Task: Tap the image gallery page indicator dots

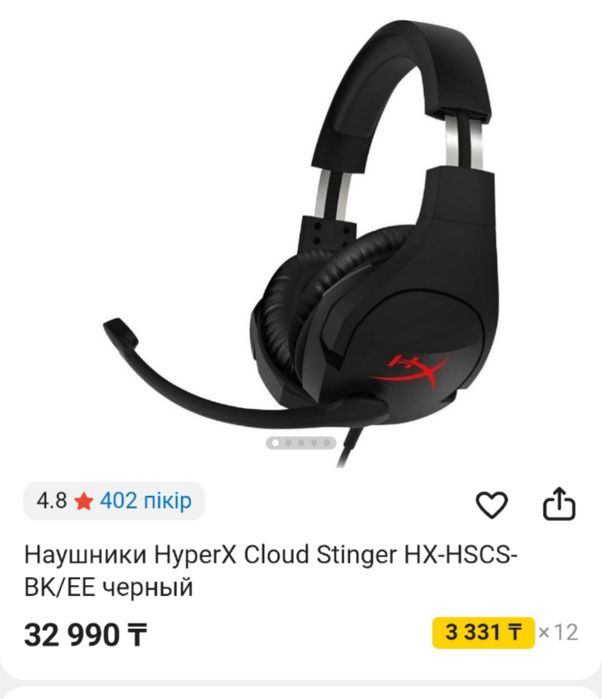Action: pyautogui.click(x=301, y=441)
